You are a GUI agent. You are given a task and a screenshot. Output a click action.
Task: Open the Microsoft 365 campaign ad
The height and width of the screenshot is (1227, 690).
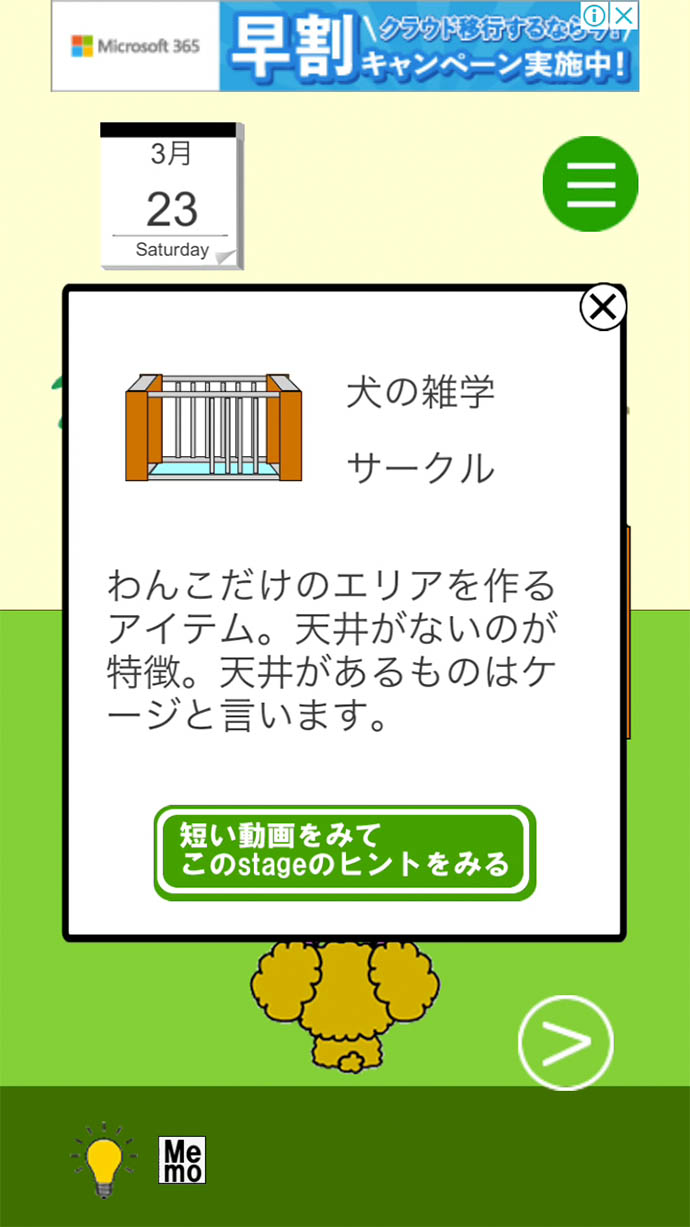[400, 48]
